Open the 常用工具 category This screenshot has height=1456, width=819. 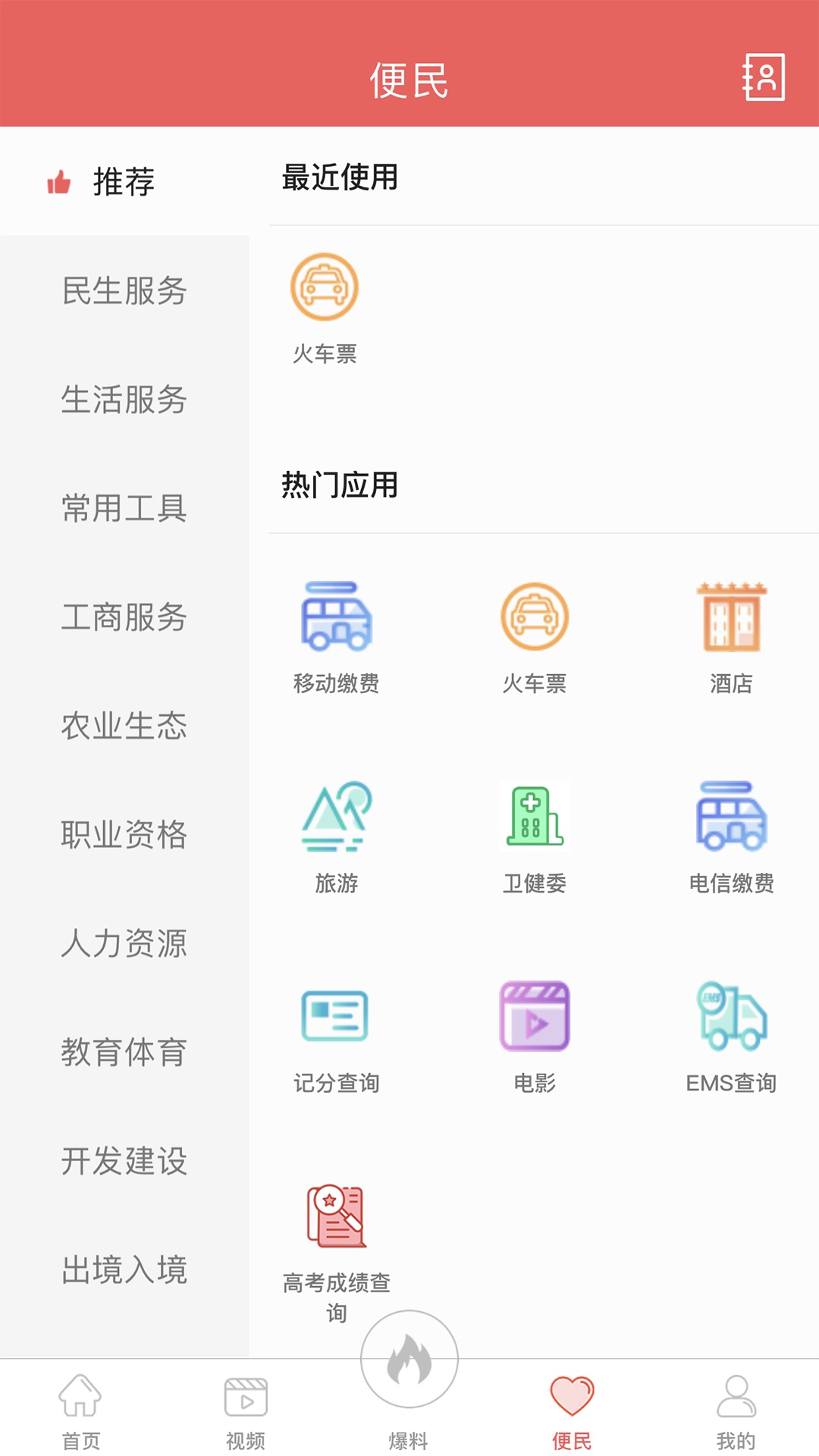tap(124, 510)
